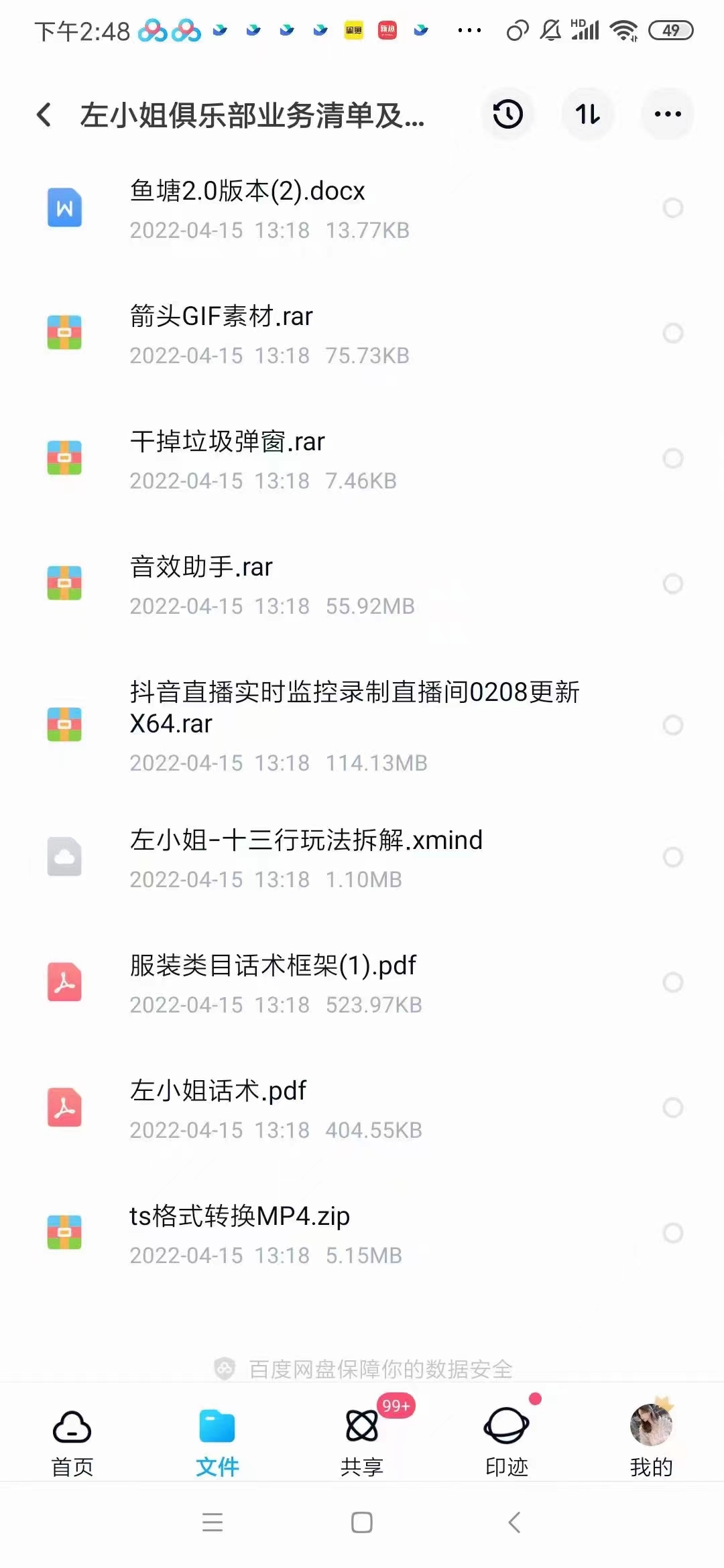Open 干掉垃圾弹窗.rar by tapping its name
Image resolution: width=724 pixels, height=1568 pixels.
tap(227, 441)
